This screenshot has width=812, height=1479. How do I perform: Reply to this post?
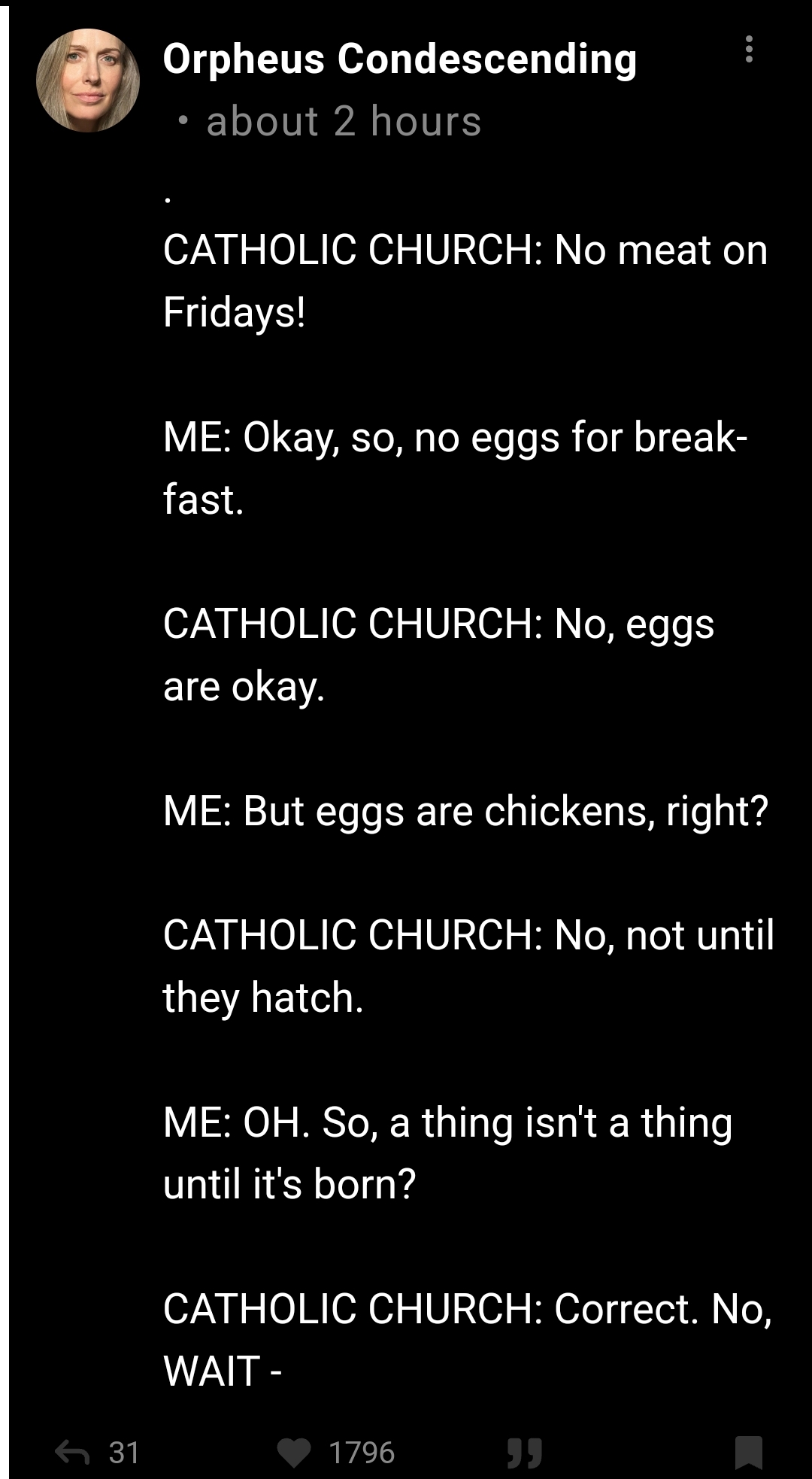click(72, 1452)
